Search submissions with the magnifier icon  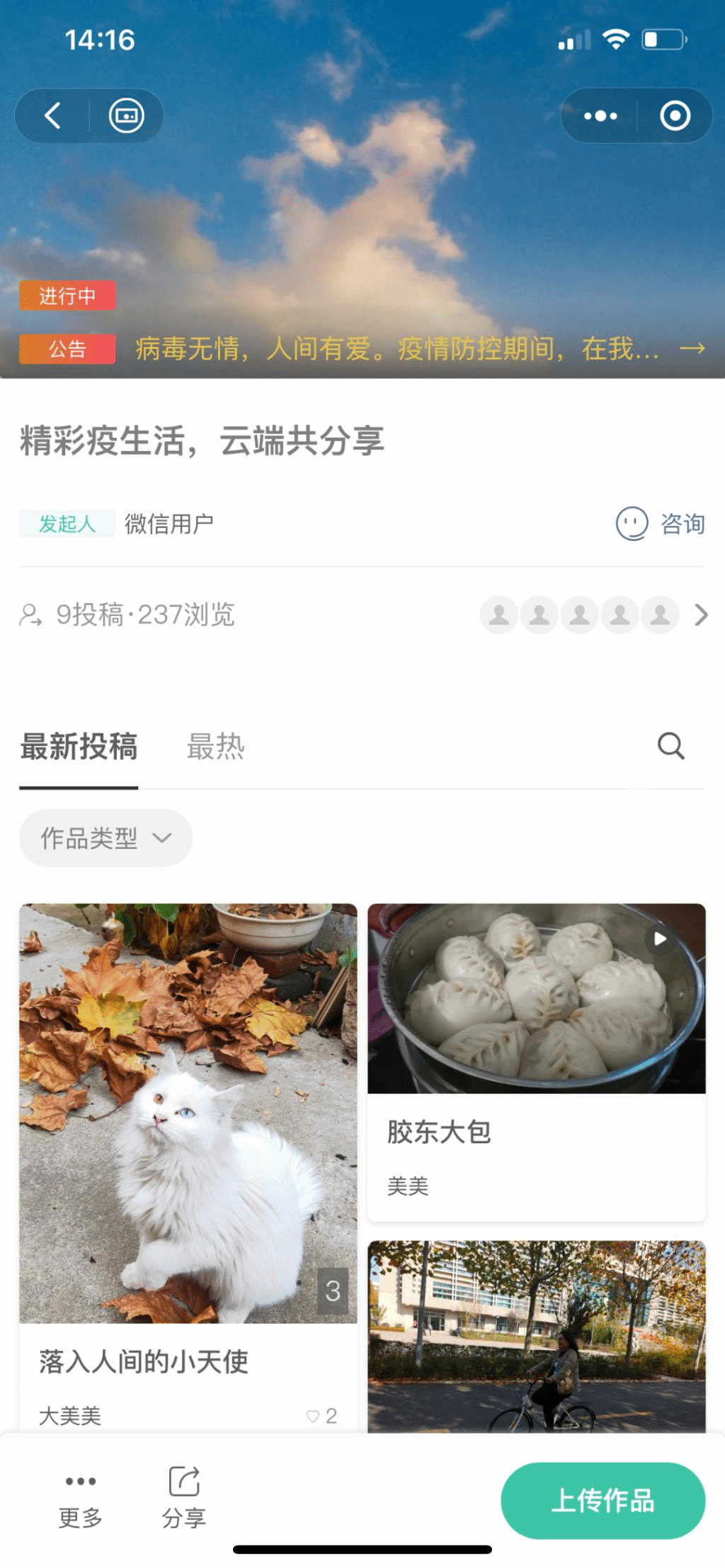(670, 746)
